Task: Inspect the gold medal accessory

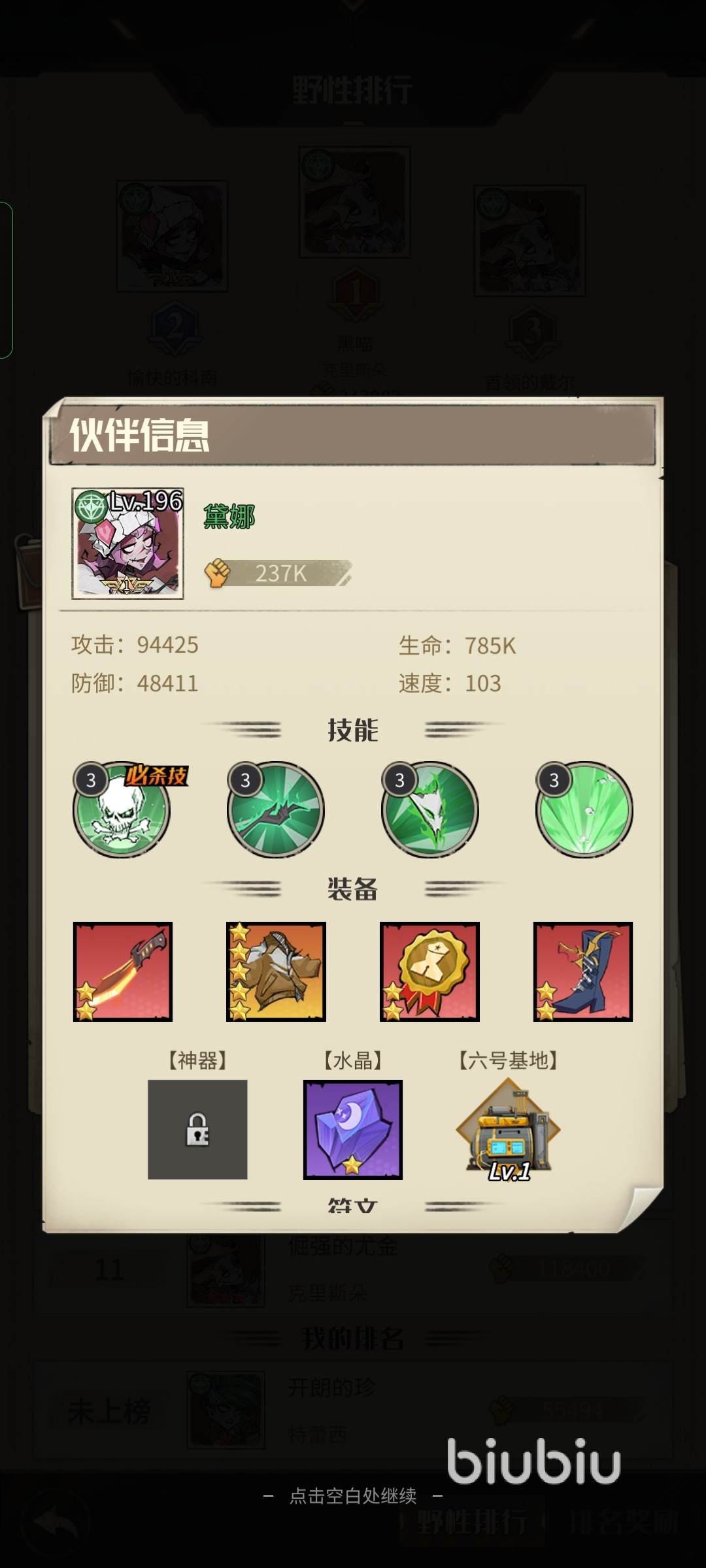Action: [429, 972]
